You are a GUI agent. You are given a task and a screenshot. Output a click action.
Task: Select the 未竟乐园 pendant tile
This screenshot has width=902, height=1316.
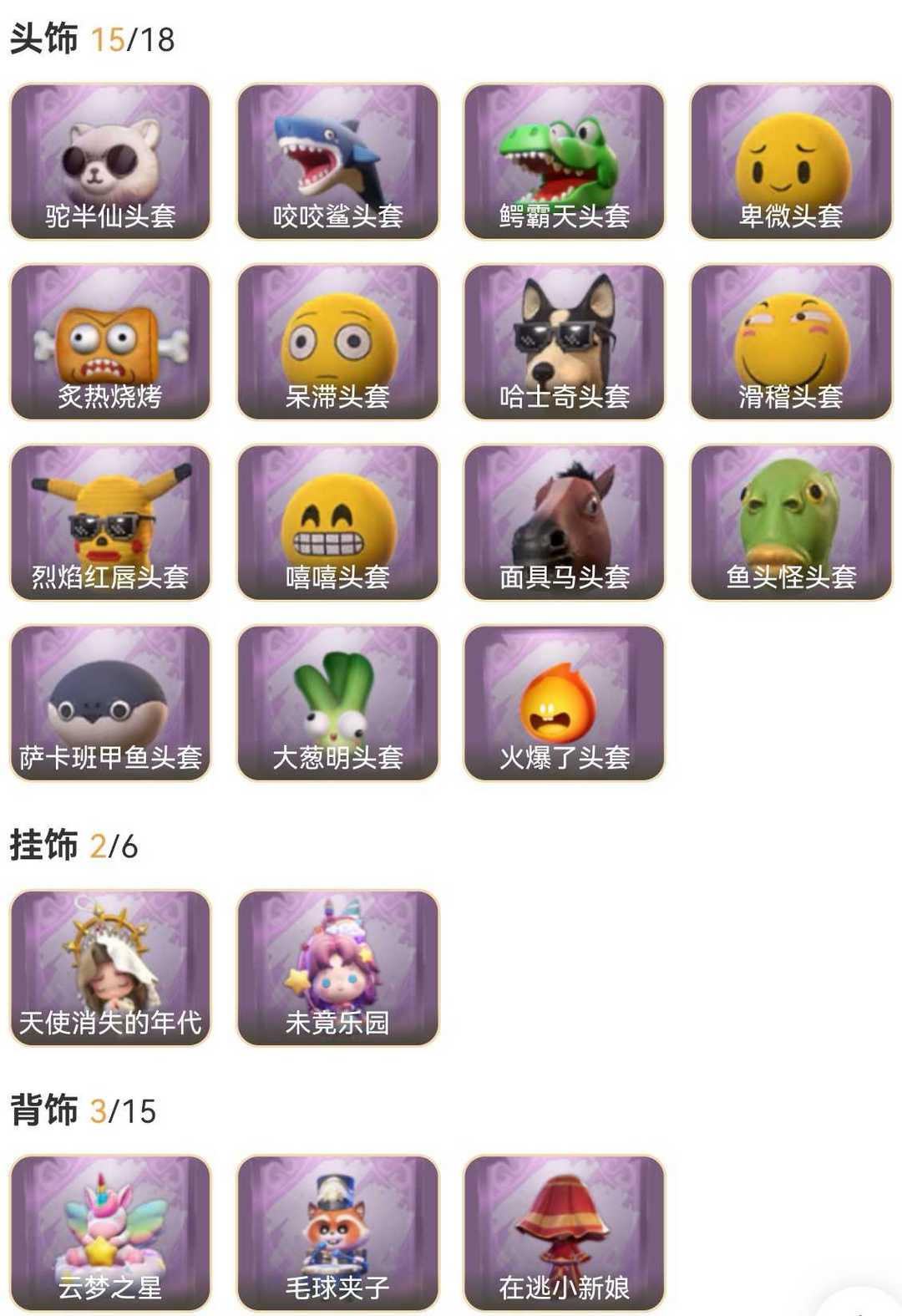coord(337,968)
